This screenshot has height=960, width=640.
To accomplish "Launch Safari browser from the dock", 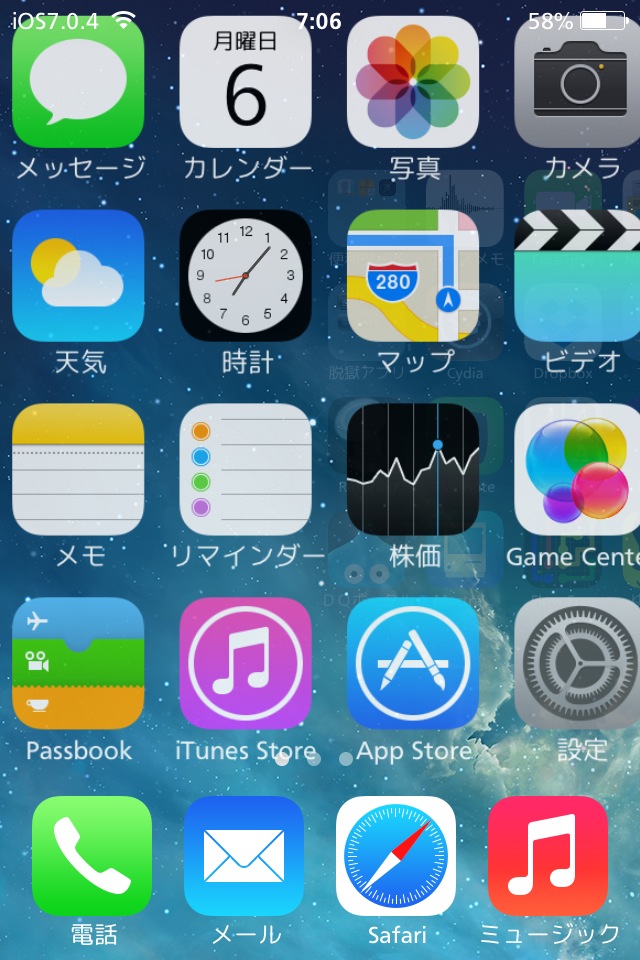I will tap(396, 856).
